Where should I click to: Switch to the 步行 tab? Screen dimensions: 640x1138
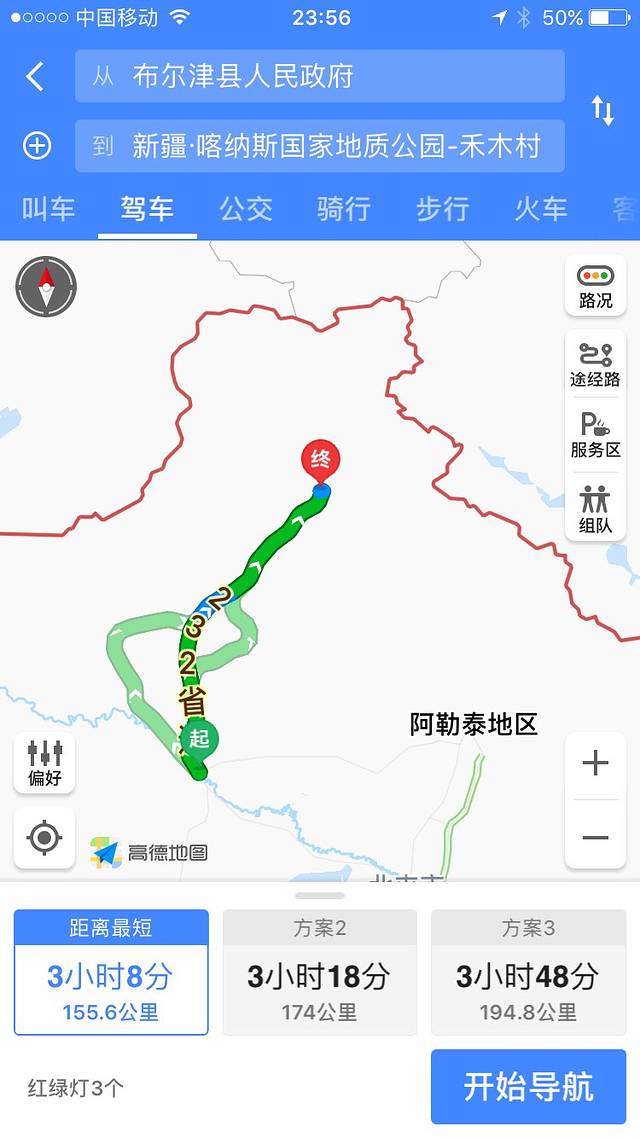442,208
